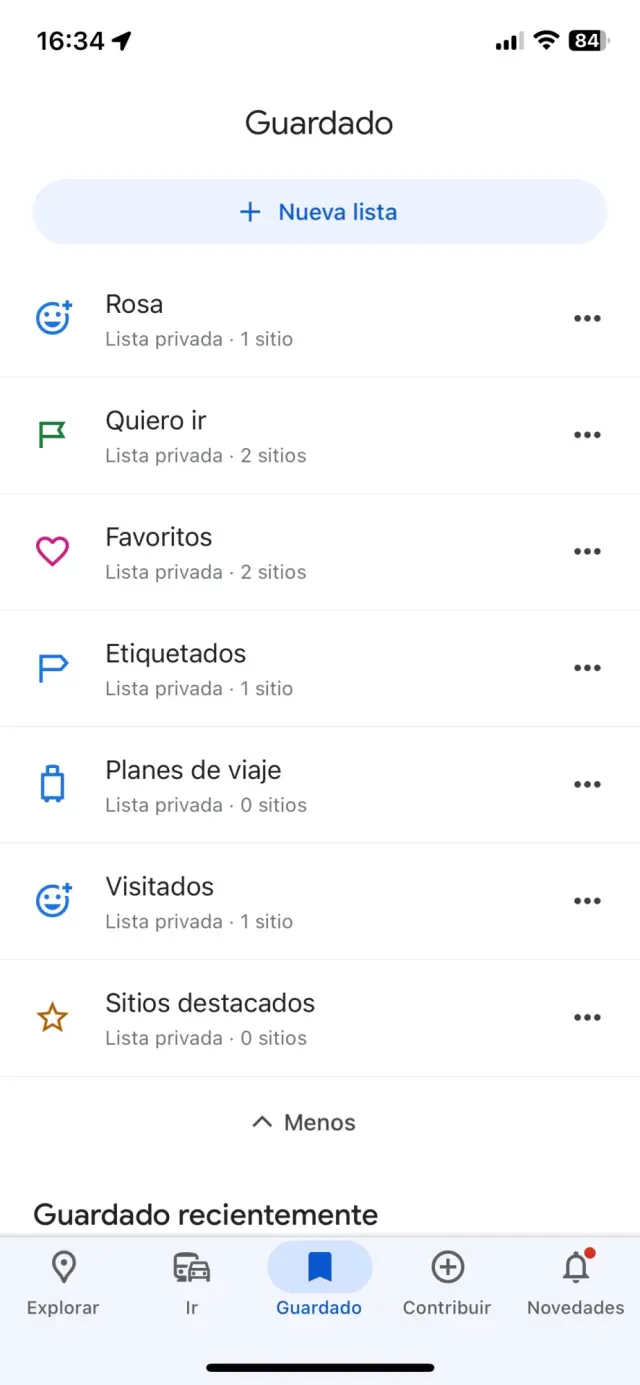Open the Novedades tab
The width and height of the screenshot is (640, 1385).
click(575, 1284)
